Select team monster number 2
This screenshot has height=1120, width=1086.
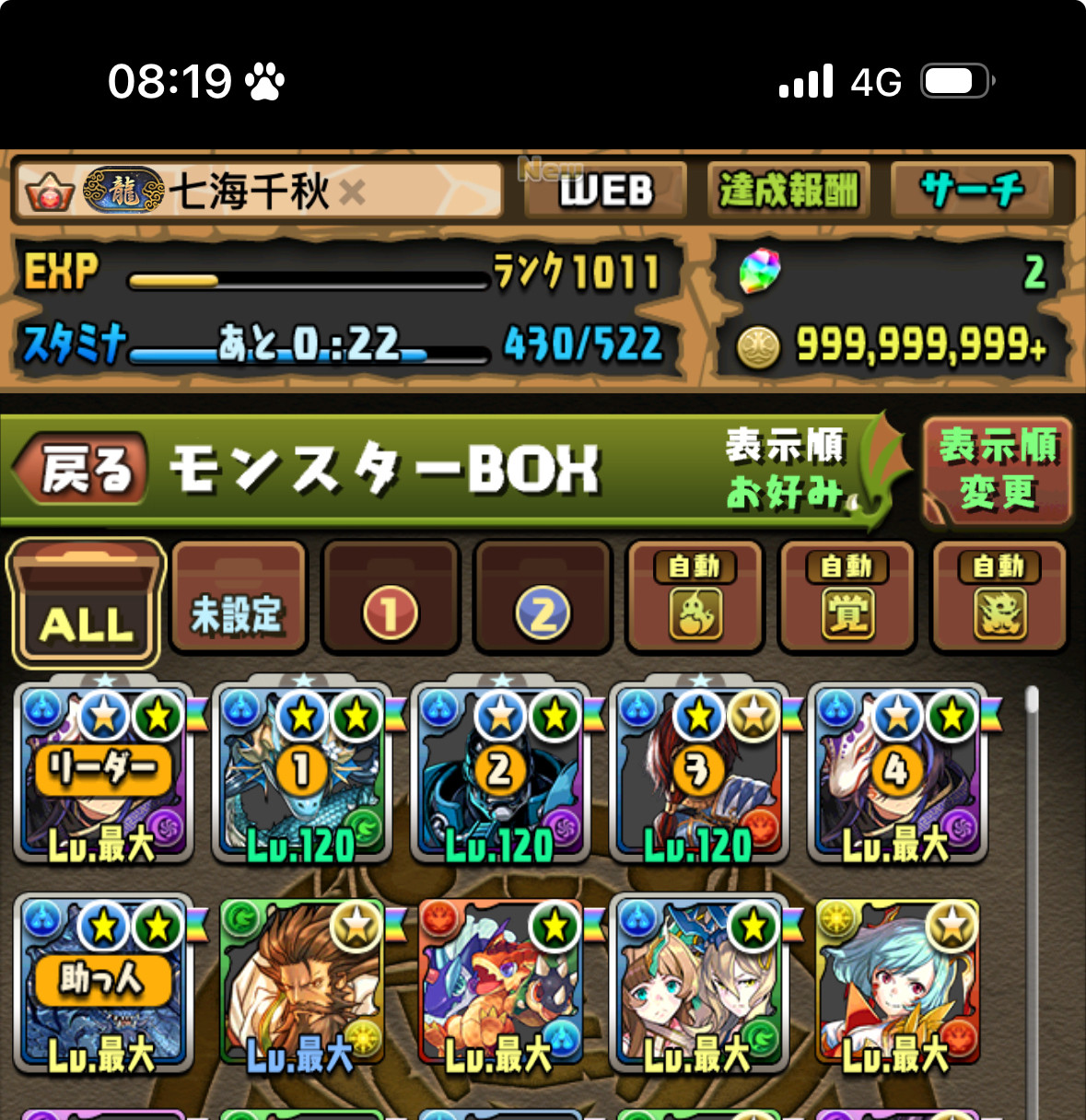click(x=500, y=774)
